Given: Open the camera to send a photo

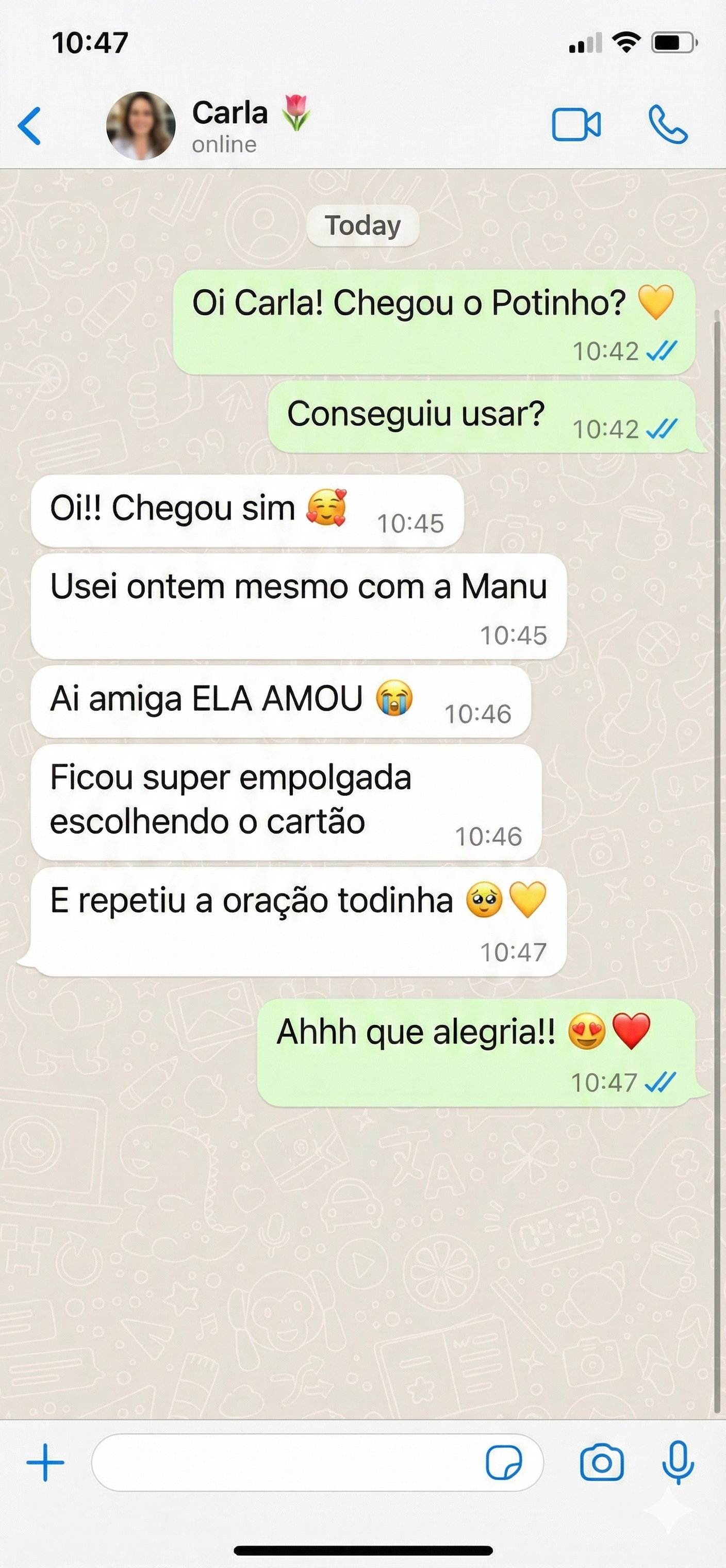Looking at the screenshot, I should pyautogui.click(x=602, y=1462).
